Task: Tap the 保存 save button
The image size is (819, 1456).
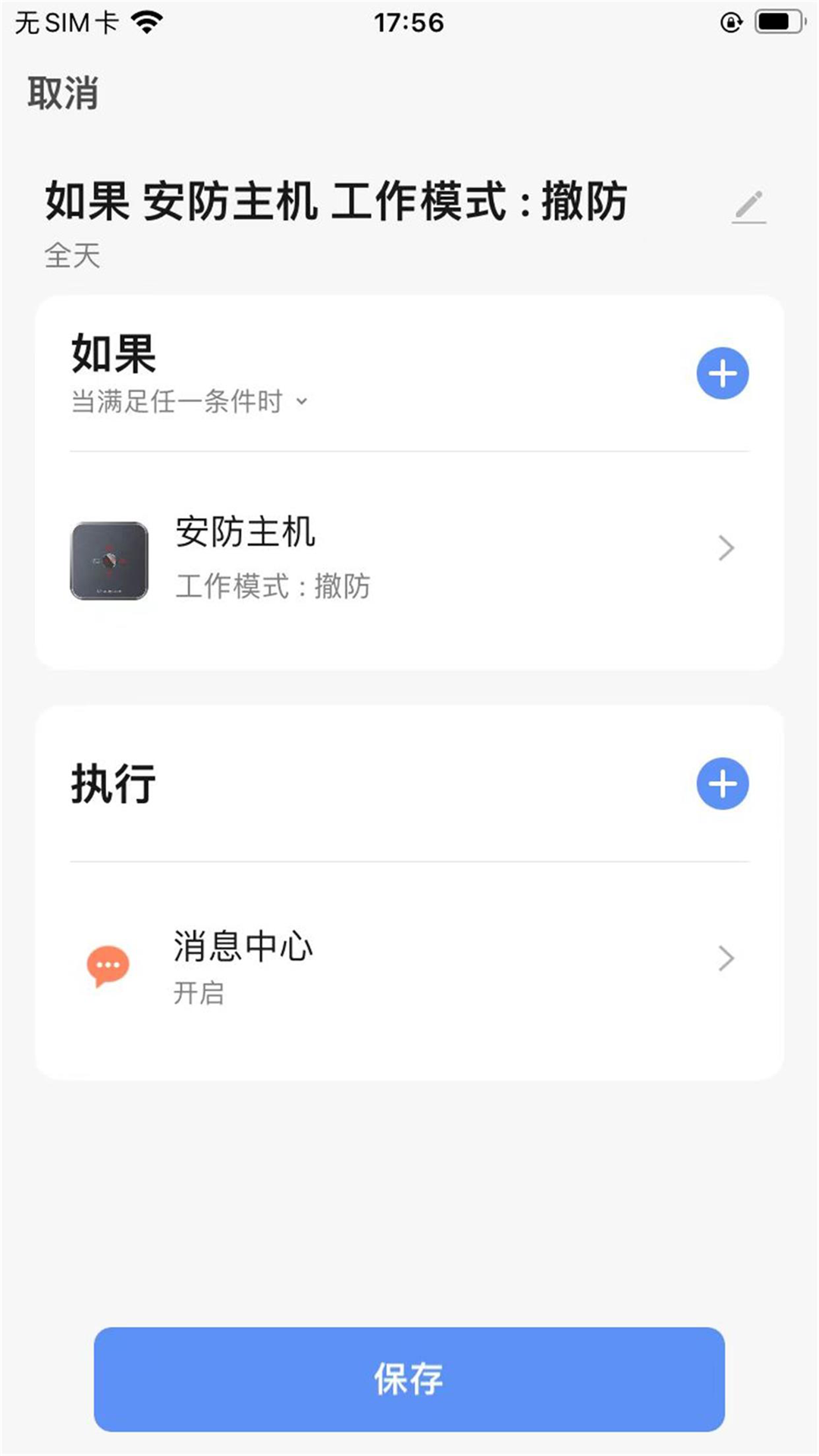Action: click(x=409, y=1378)
